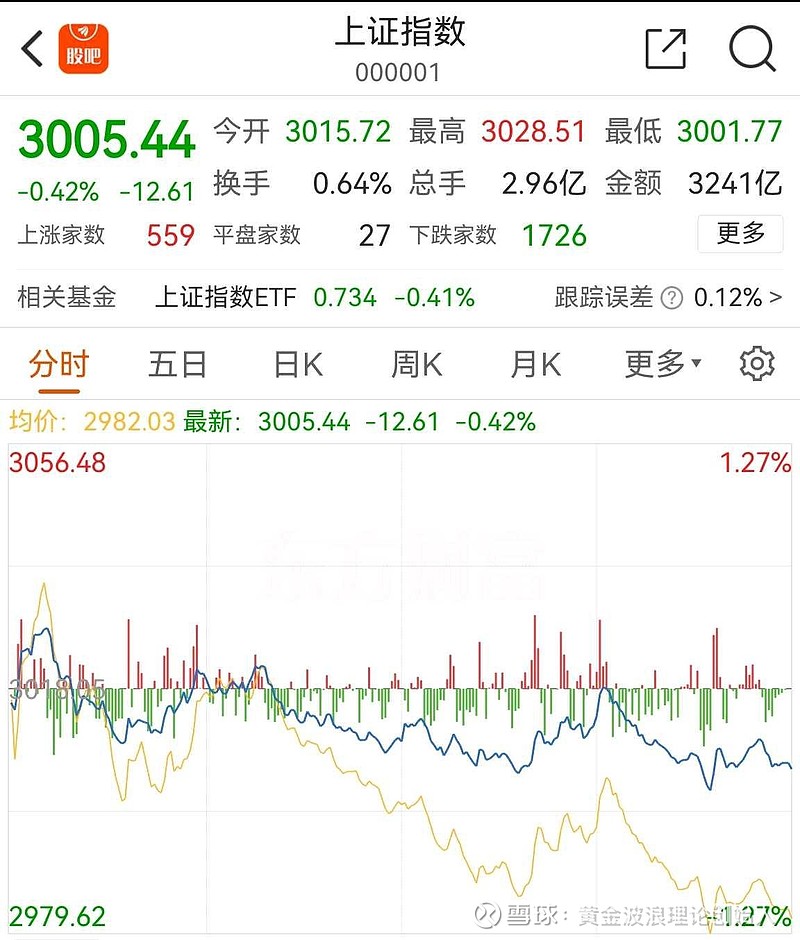
Task: Open the 日K chart tab
Action: coord(294,364)
